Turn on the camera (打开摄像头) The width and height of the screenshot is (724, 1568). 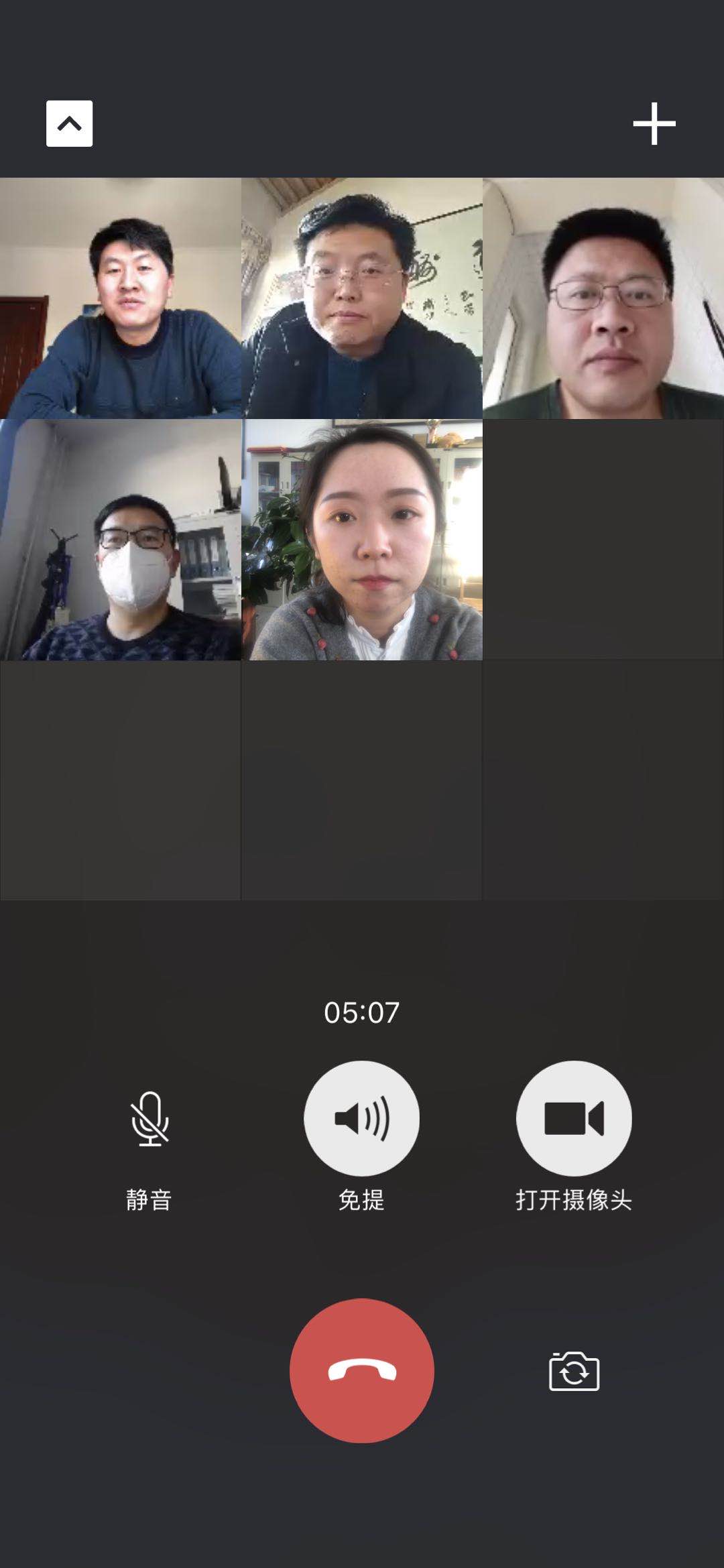click(x=574, y=1118)
